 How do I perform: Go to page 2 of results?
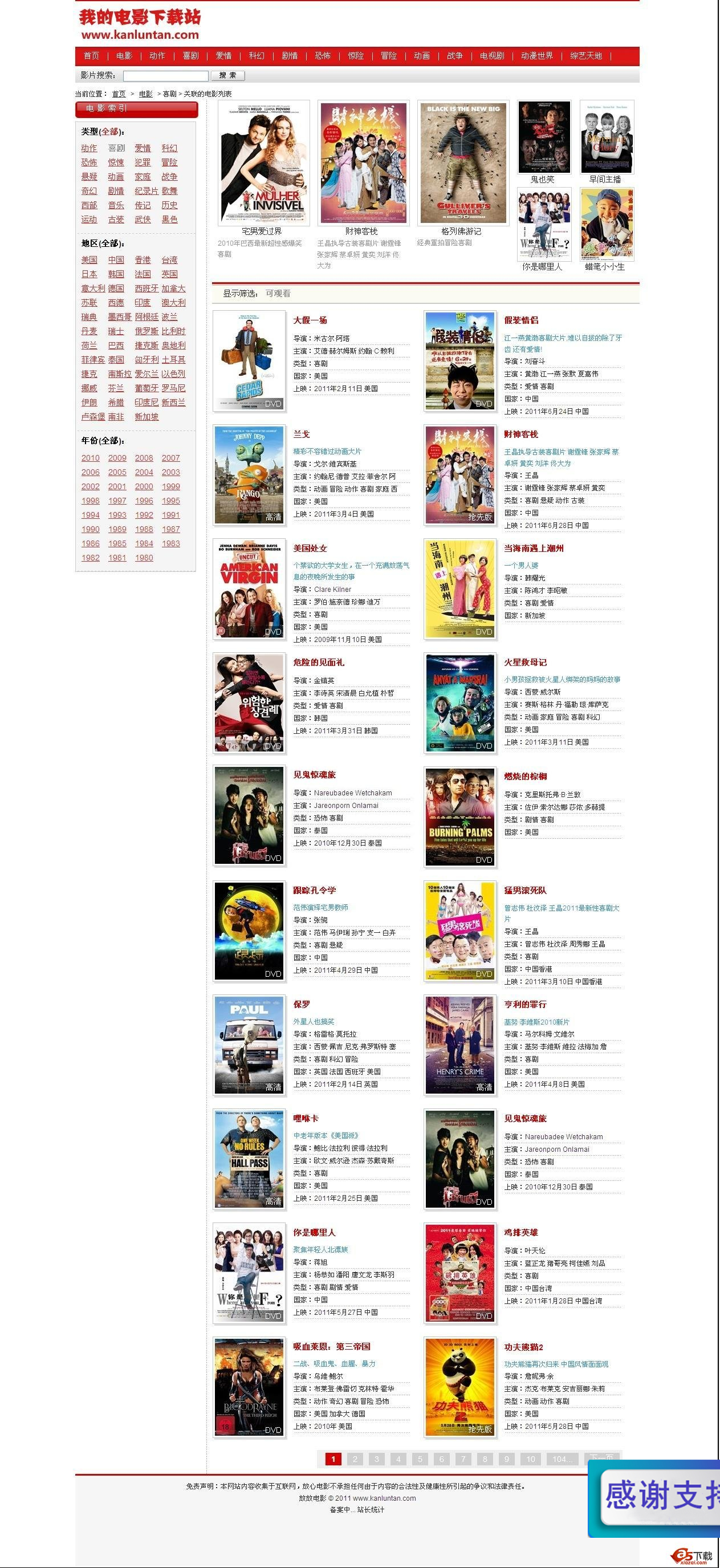pyautogui.click(x=355, y=1459)
